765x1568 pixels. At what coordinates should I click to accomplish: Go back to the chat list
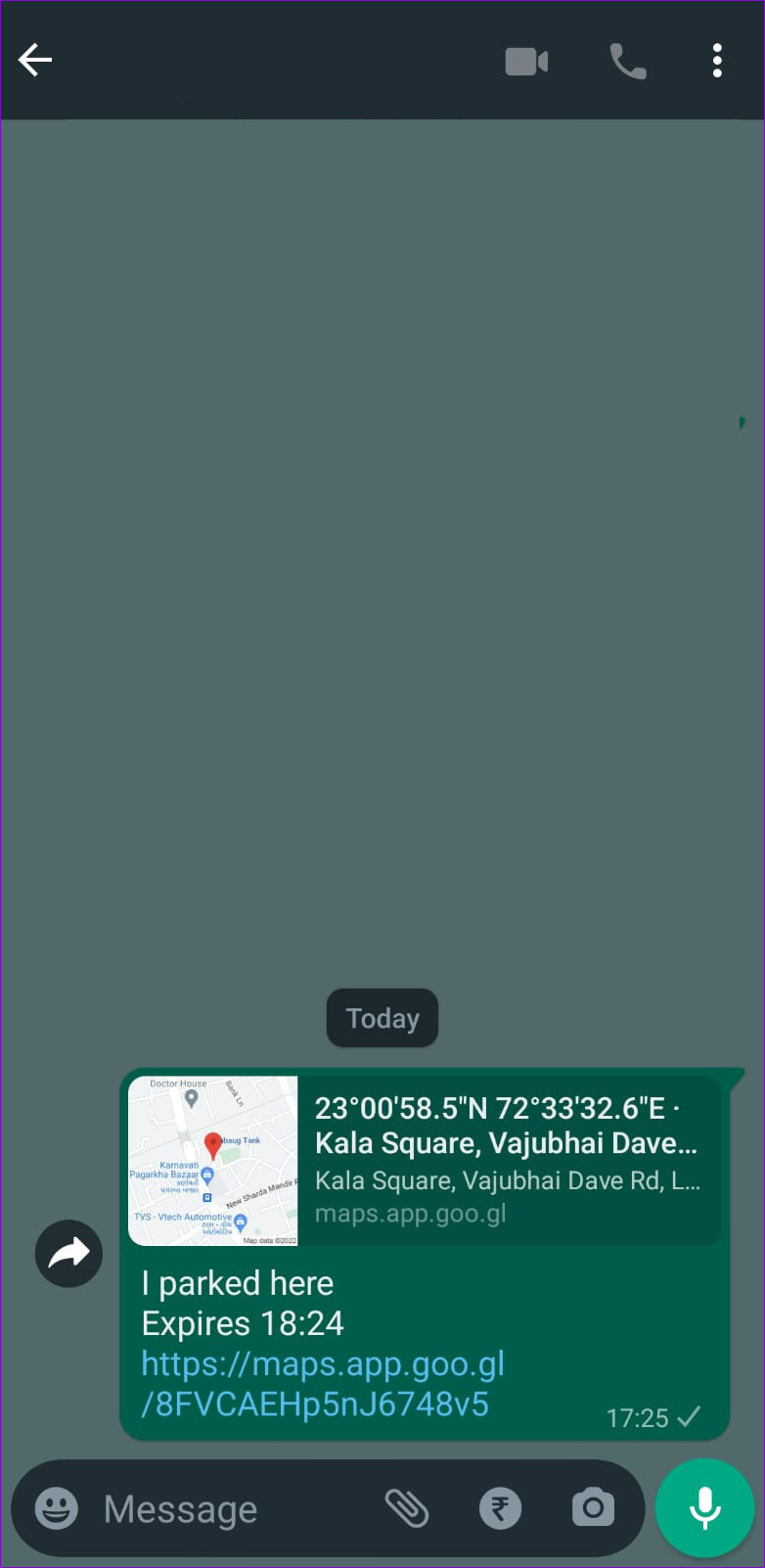click(35, 61)
